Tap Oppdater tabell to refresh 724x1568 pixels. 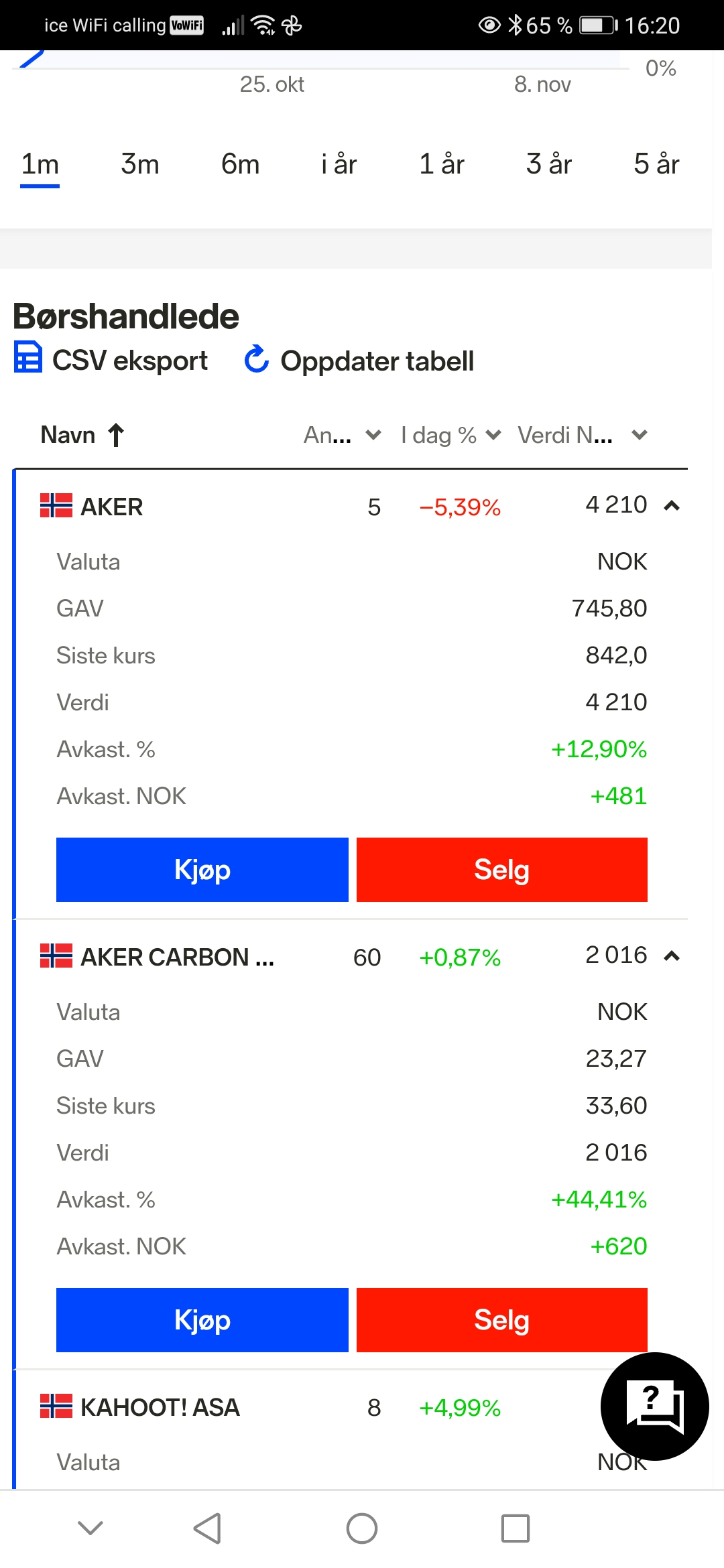point(359,361)
